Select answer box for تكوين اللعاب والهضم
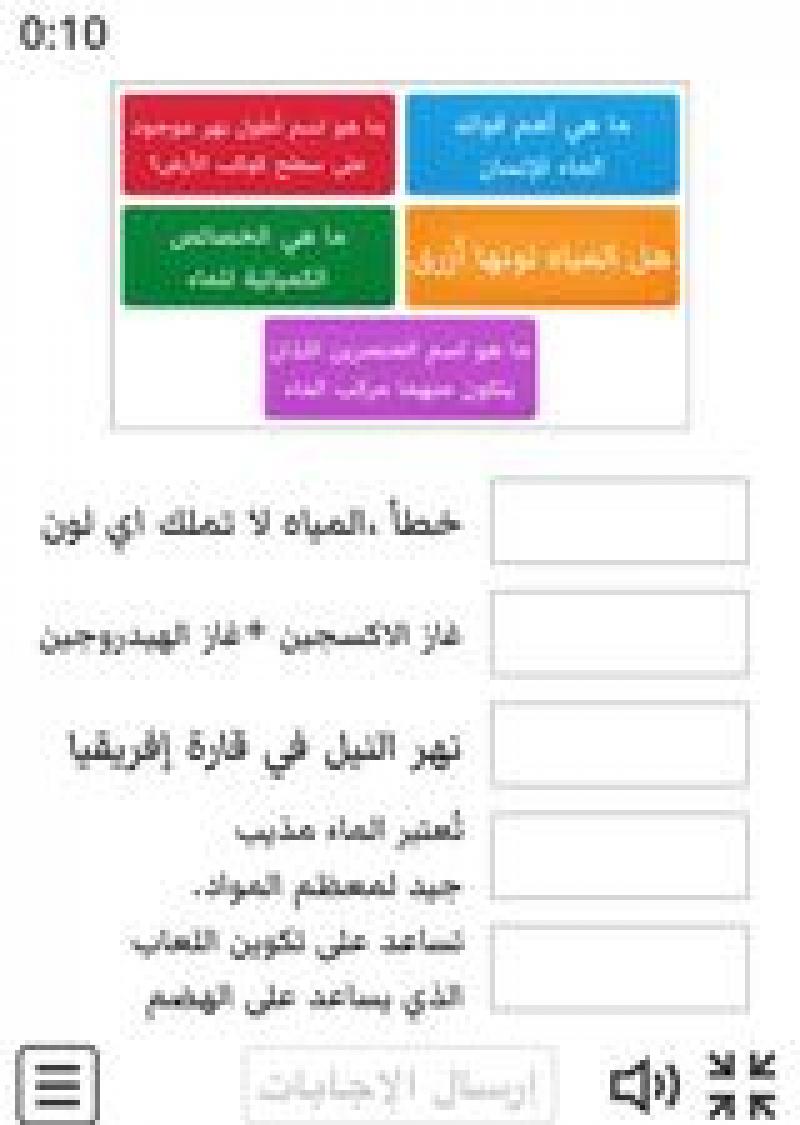Image resolution: width=800 pixels, height=1125 pixels. click(619, 967)
